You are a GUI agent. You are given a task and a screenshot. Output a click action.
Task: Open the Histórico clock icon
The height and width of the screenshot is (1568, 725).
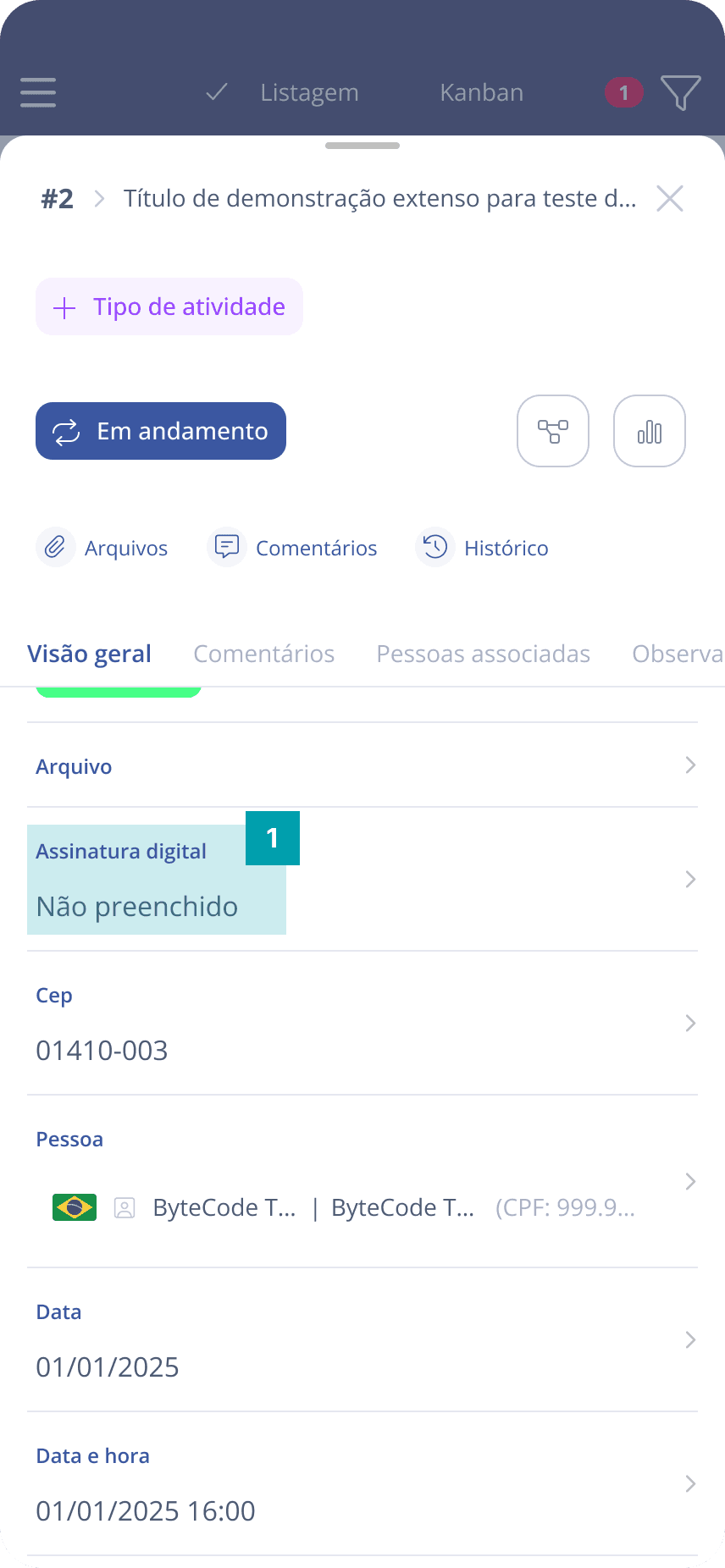pyautogui.click(x=434, y=547)
